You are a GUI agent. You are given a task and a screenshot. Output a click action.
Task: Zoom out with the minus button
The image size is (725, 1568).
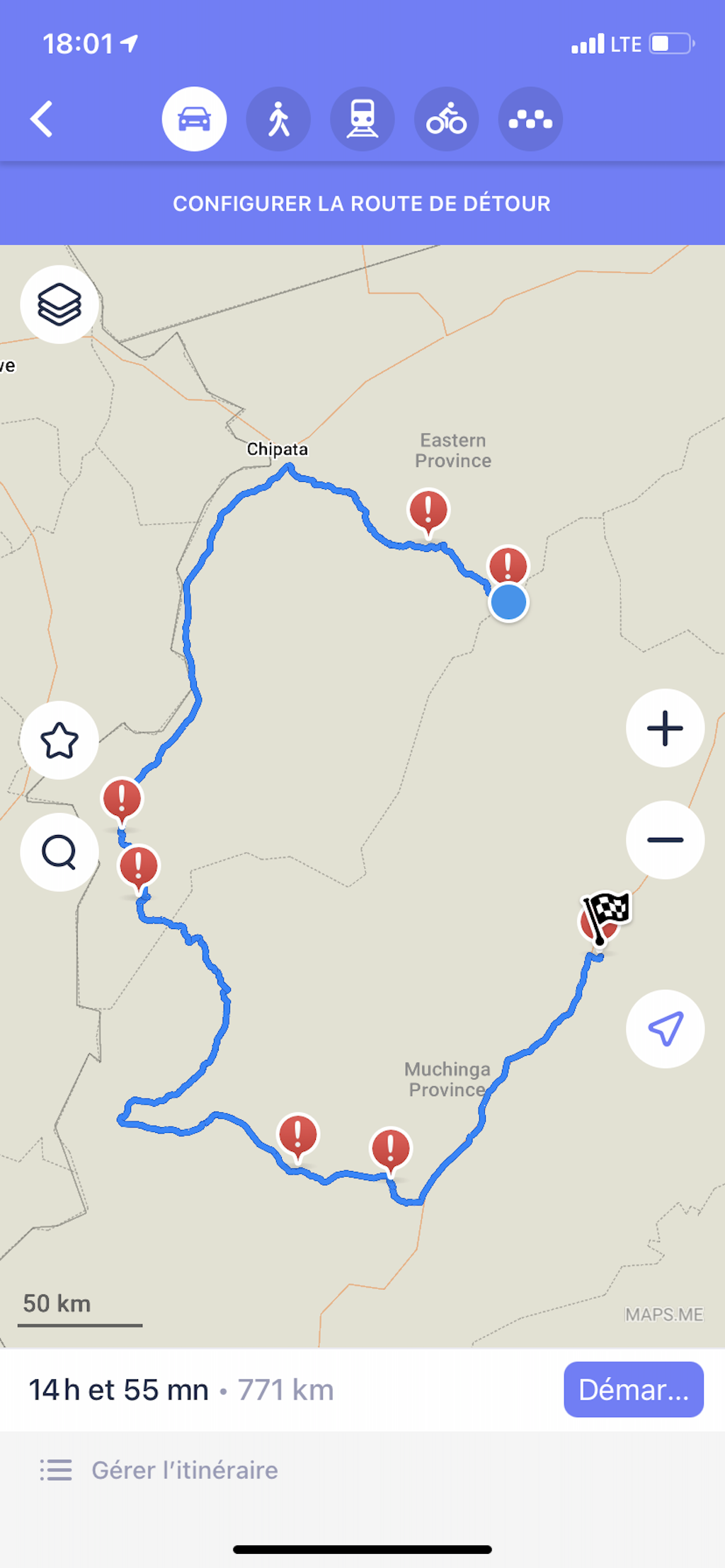(665, 840)
